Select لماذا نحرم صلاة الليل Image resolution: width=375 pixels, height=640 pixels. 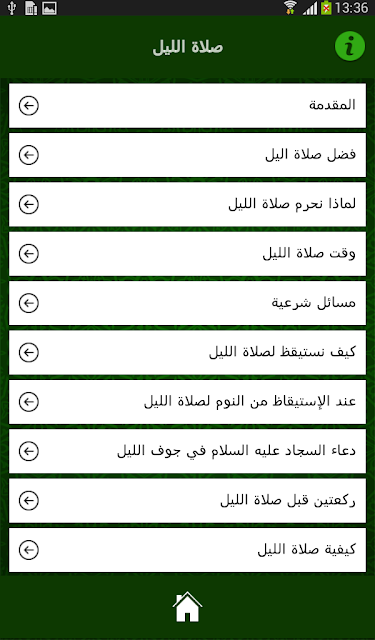tap(187, 204)
